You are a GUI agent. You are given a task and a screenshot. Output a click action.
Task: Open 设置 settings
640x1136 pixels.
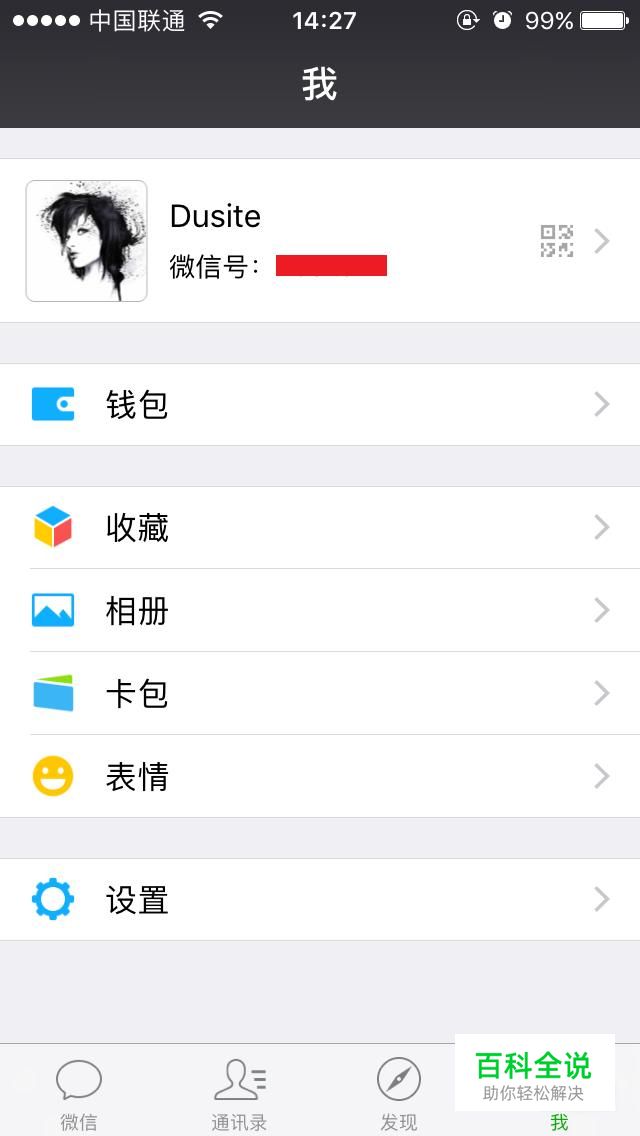(x=320, y=900)
